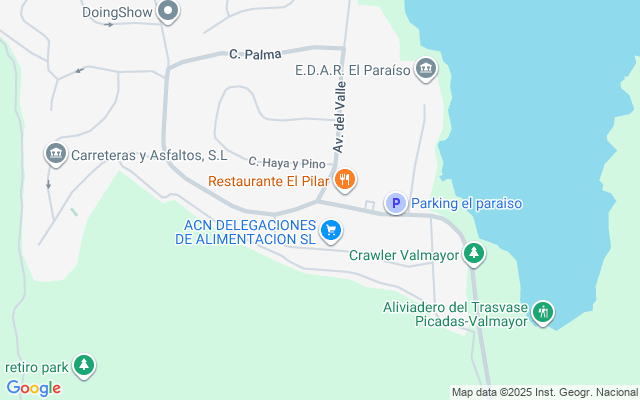
Task: Open the Aliviadero del Trasvase Picadas-Valmayor pin
Action: (x=543, y=313)
